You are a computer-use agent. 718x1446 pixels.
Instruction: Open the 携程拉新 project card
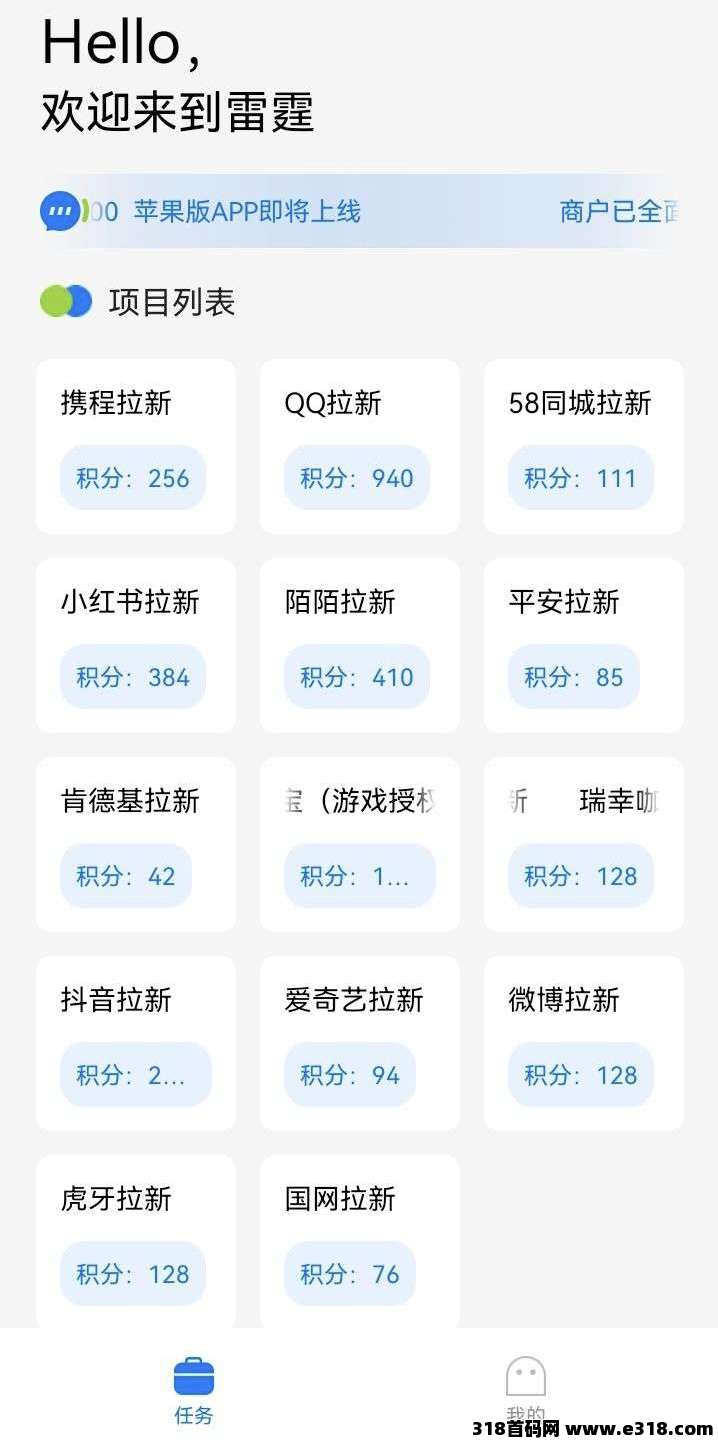click(x=136, y=446)
